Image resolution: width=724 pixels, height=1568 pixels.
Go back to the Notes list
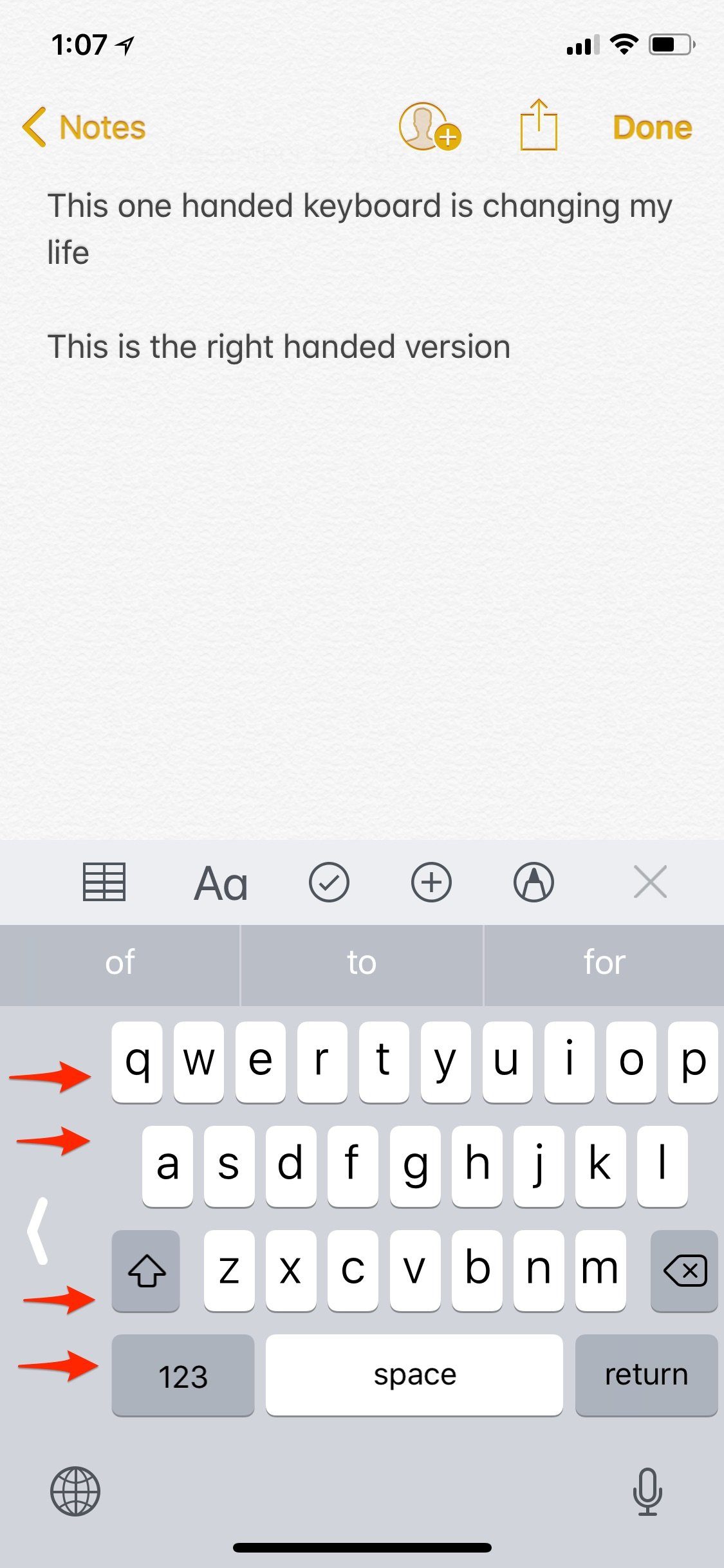(84, 127)
